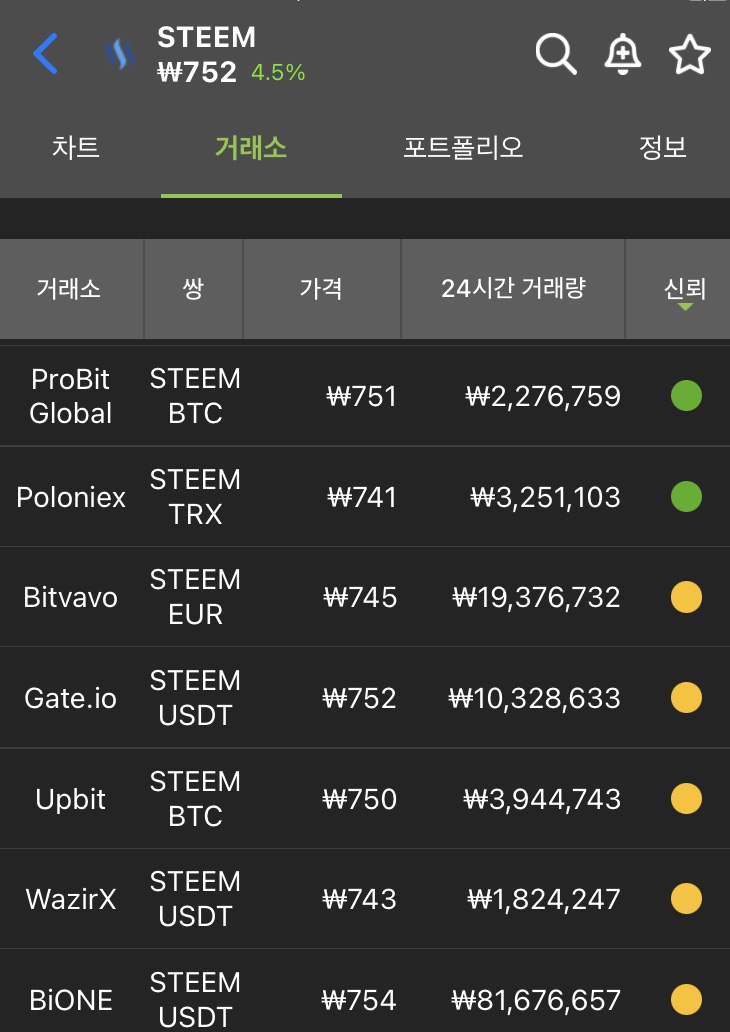Image resolution: width=730 pixels, height=1032 pixels.
Task: Open the Gate.io STEEM/USDT row
Action: (x=365, y=698)
